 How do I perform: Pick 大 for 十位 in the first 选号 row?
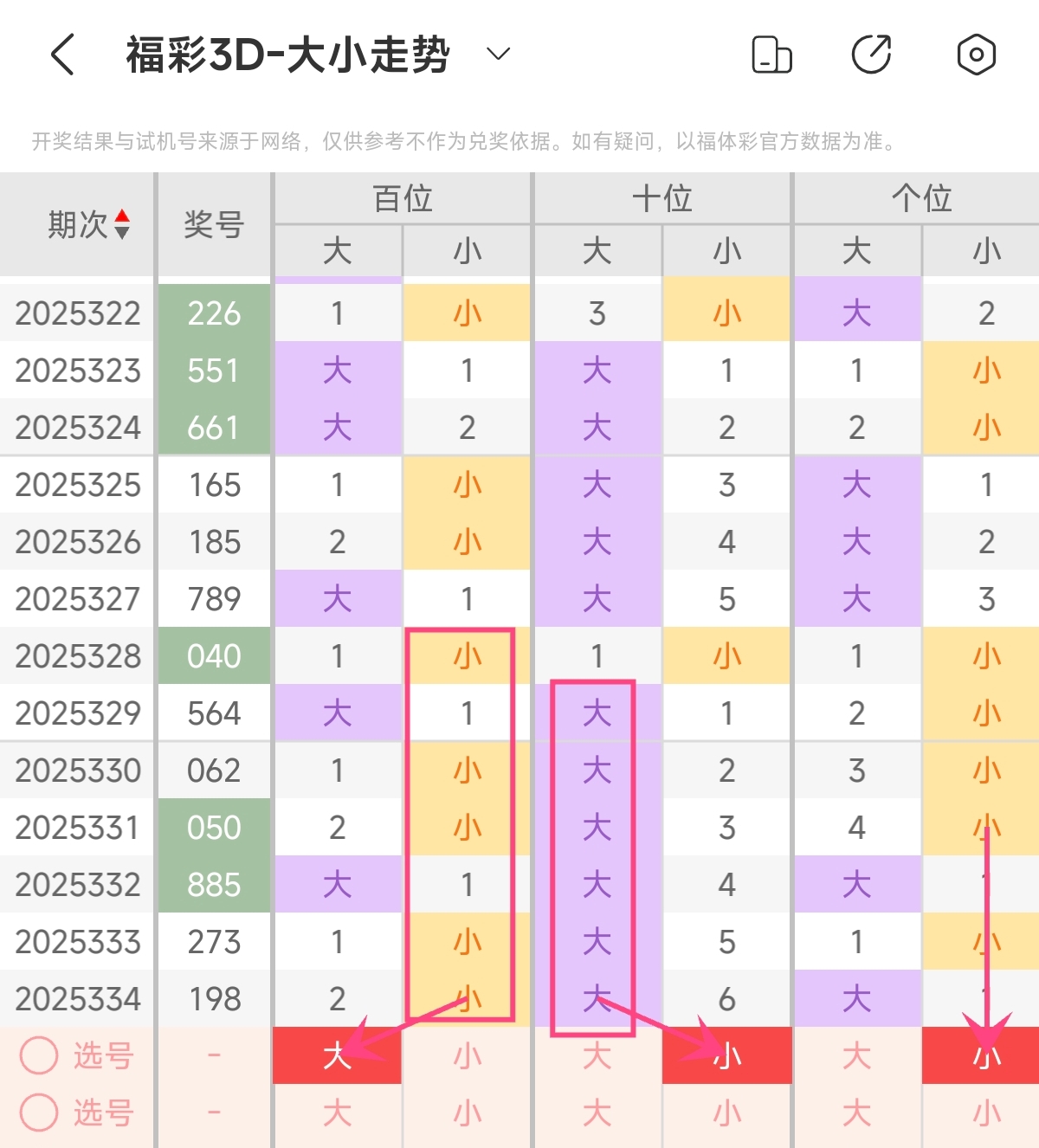coord(597,1055)
